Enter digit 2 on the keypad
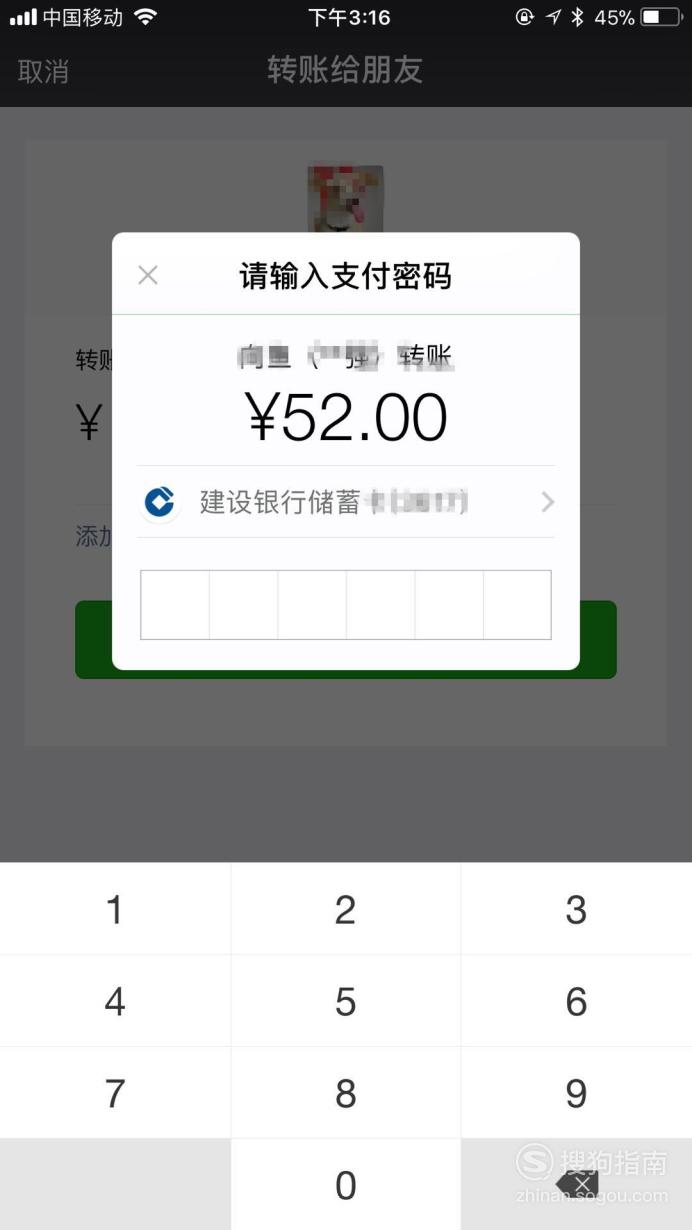 346,909
